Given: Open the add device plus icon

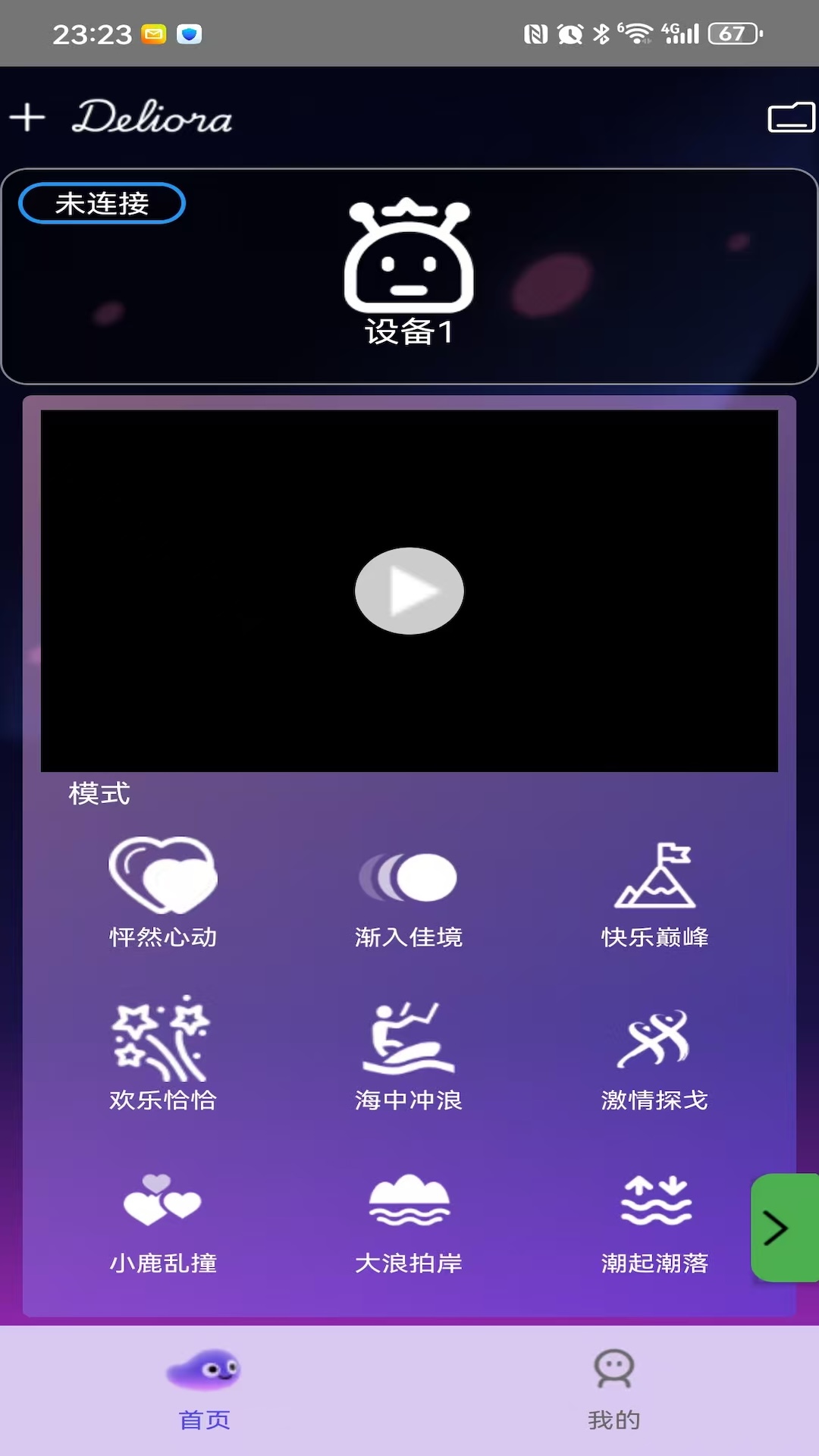Looking at the screenshot, I should [28, 118].
